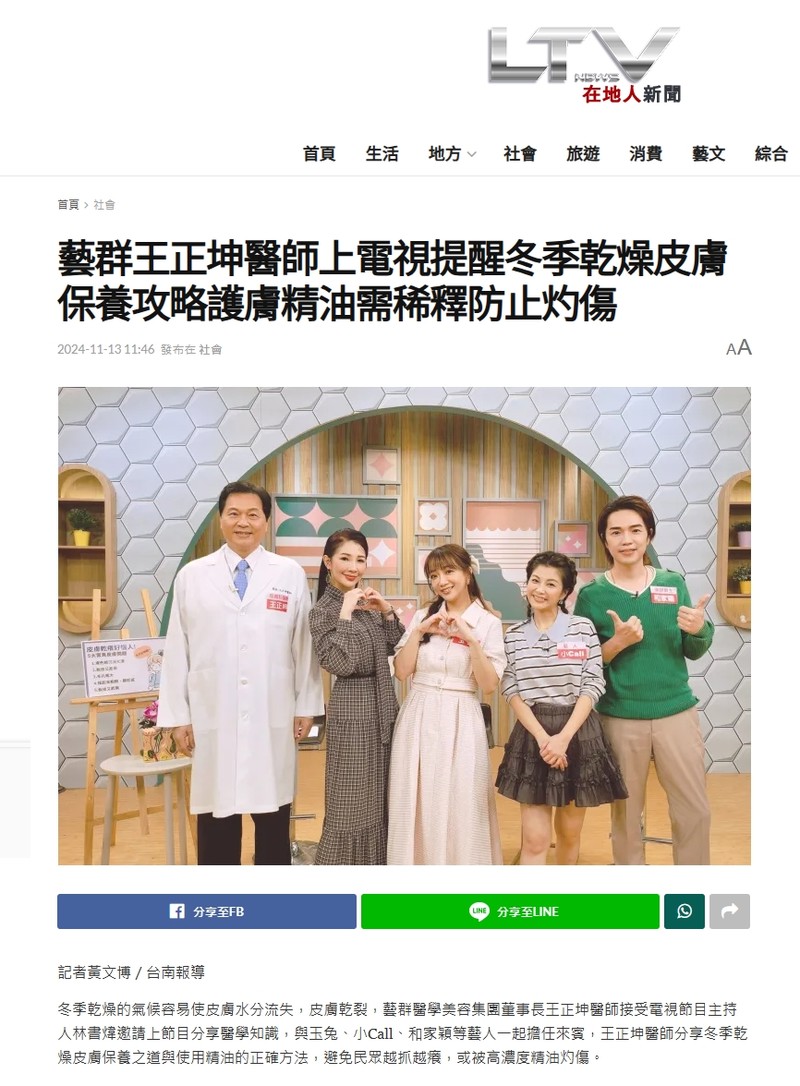This screenshot has height=1086, width=800.
Task: Open the 綜合 section
Action: [x=771, y=154]
